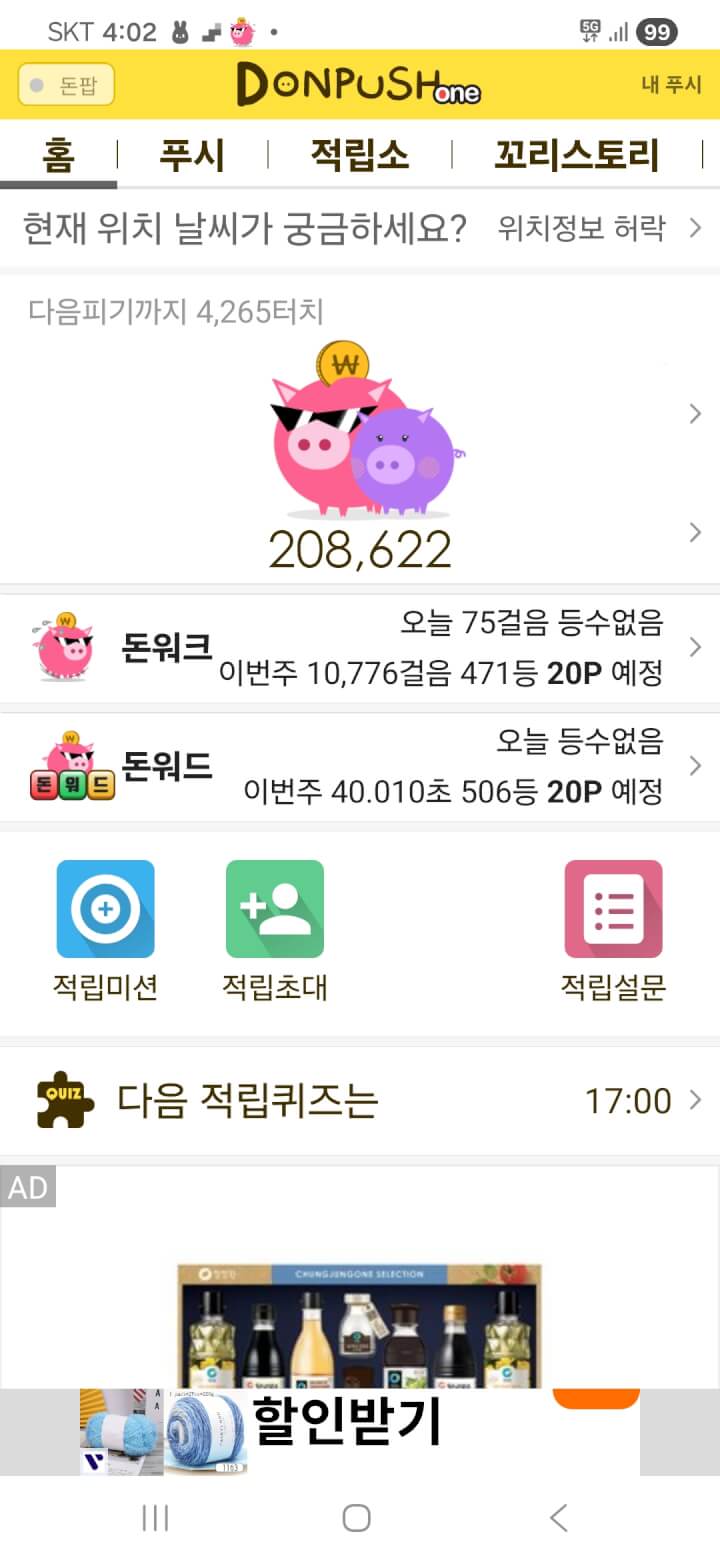720x1560 pixels.
Task: Switch to the 홈 tab
Action: [58, 156]
